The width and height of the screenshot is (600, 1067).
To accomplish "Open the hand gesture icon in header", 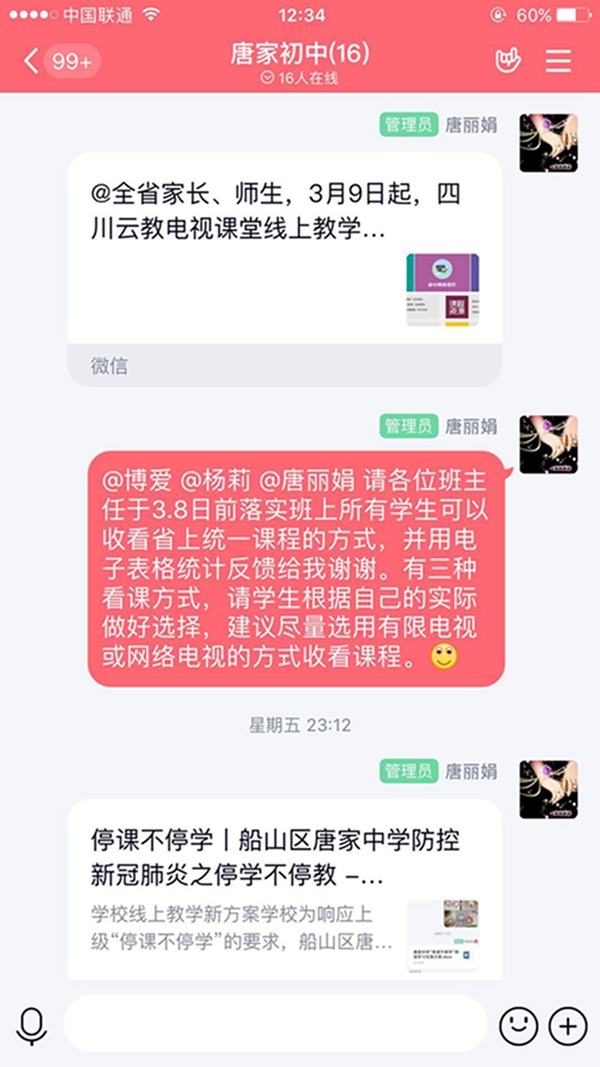I will 508,61.
